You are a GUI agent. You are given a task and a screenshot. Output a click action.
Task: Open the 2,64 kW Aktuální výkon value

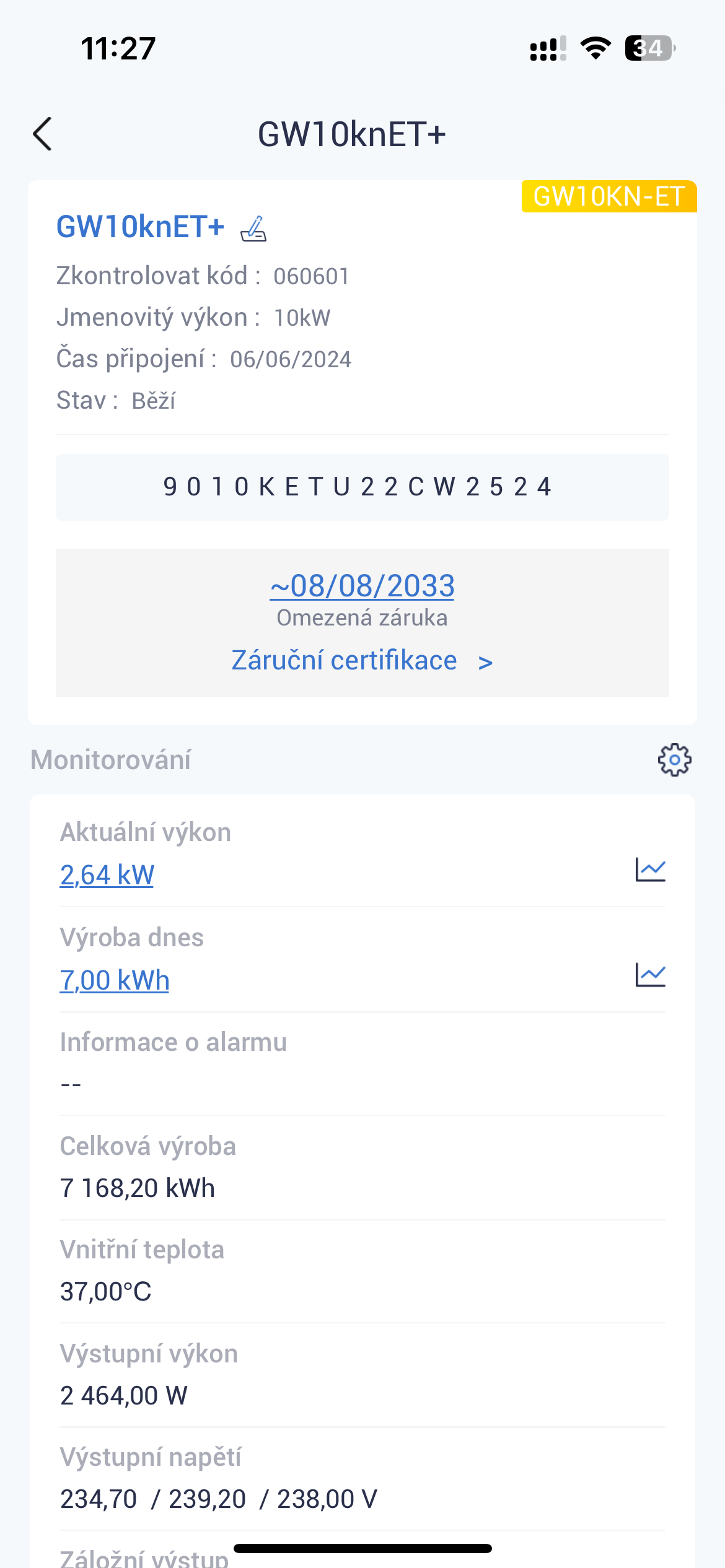[x=107, y=874]
